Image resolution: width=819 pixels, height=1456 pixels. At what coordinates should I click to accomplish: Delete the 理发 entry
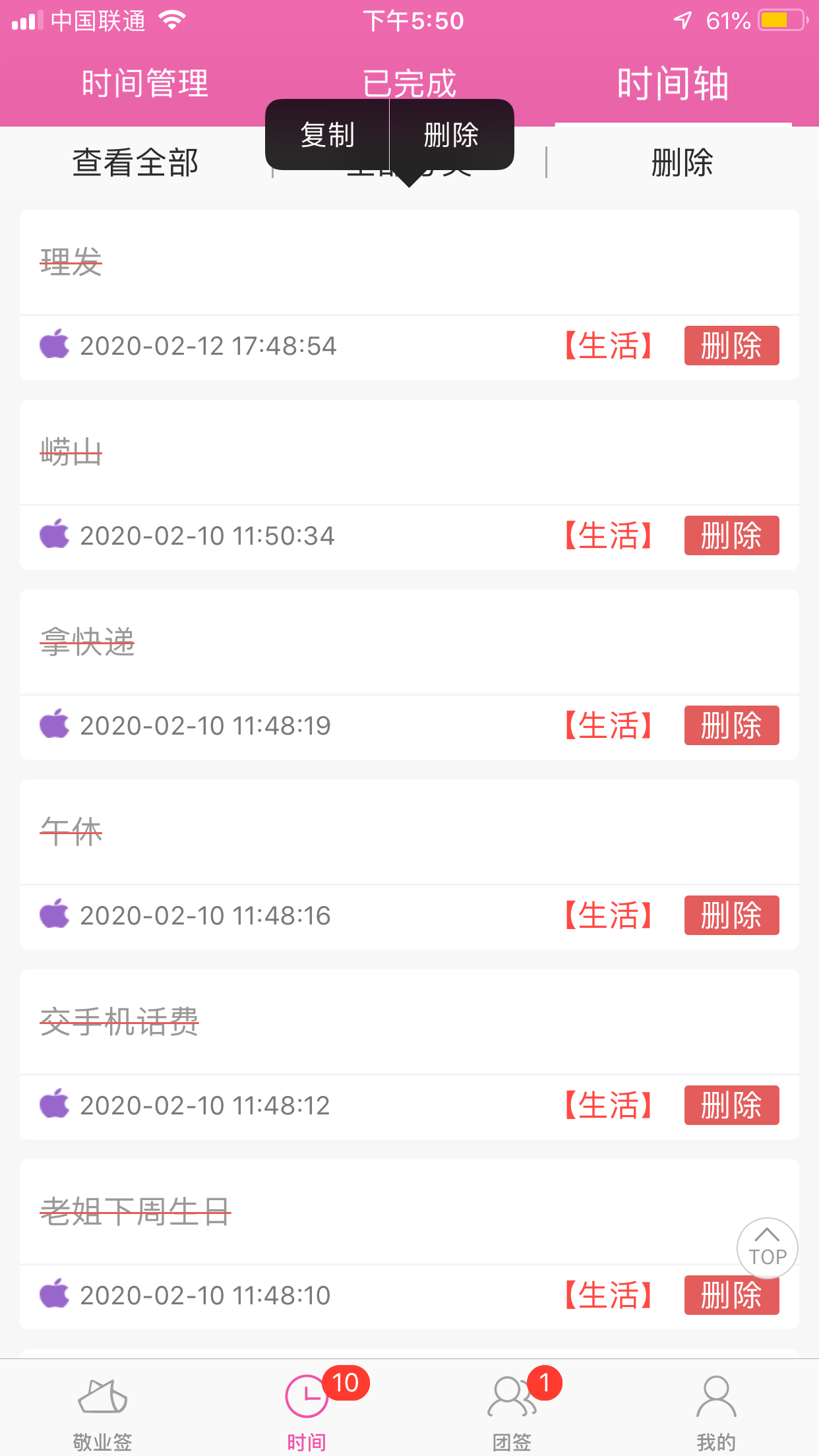coord(731,346)
